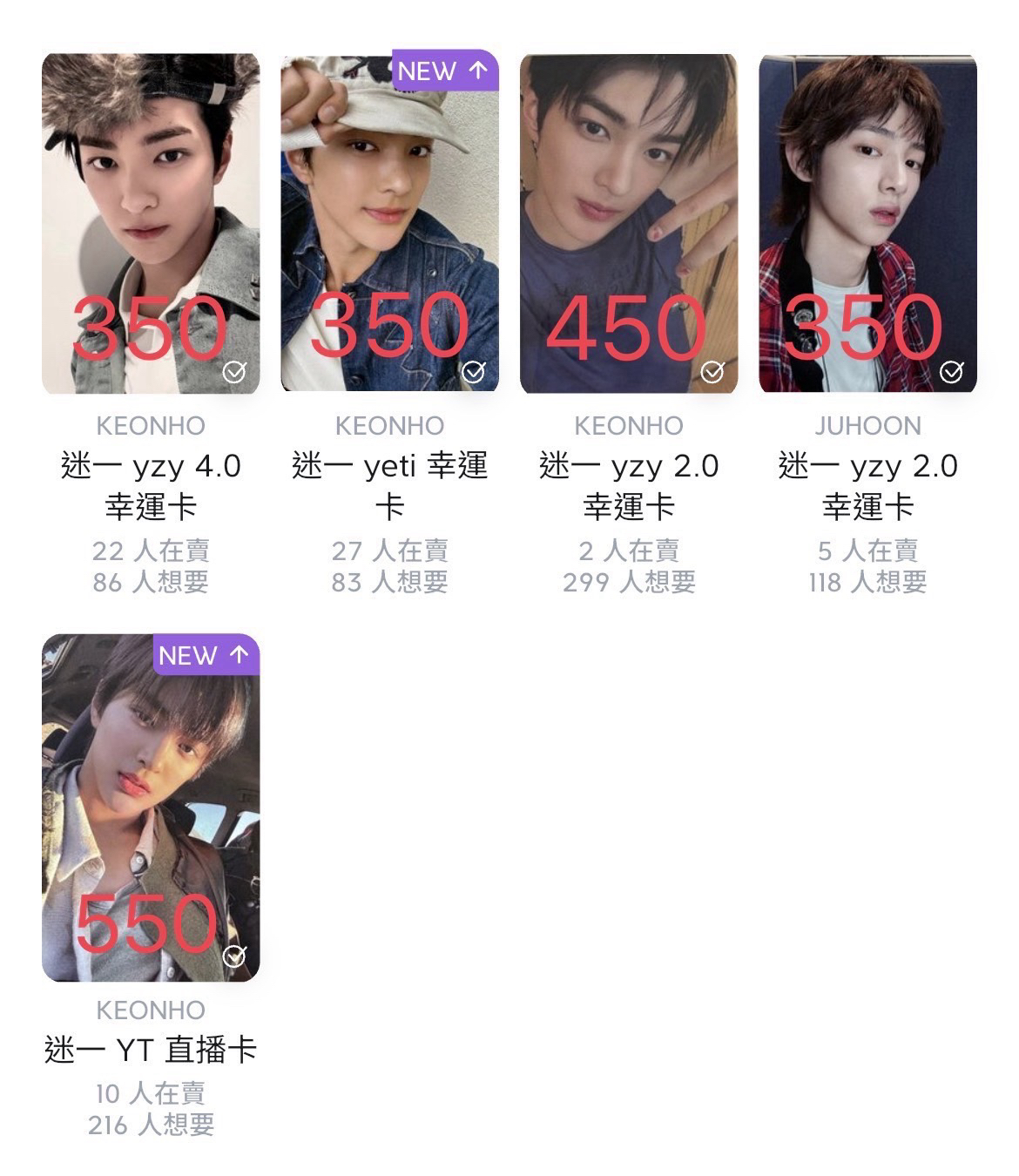Open KEONHO 迷一 yzy 4.0 幸運卡 card

151,223
